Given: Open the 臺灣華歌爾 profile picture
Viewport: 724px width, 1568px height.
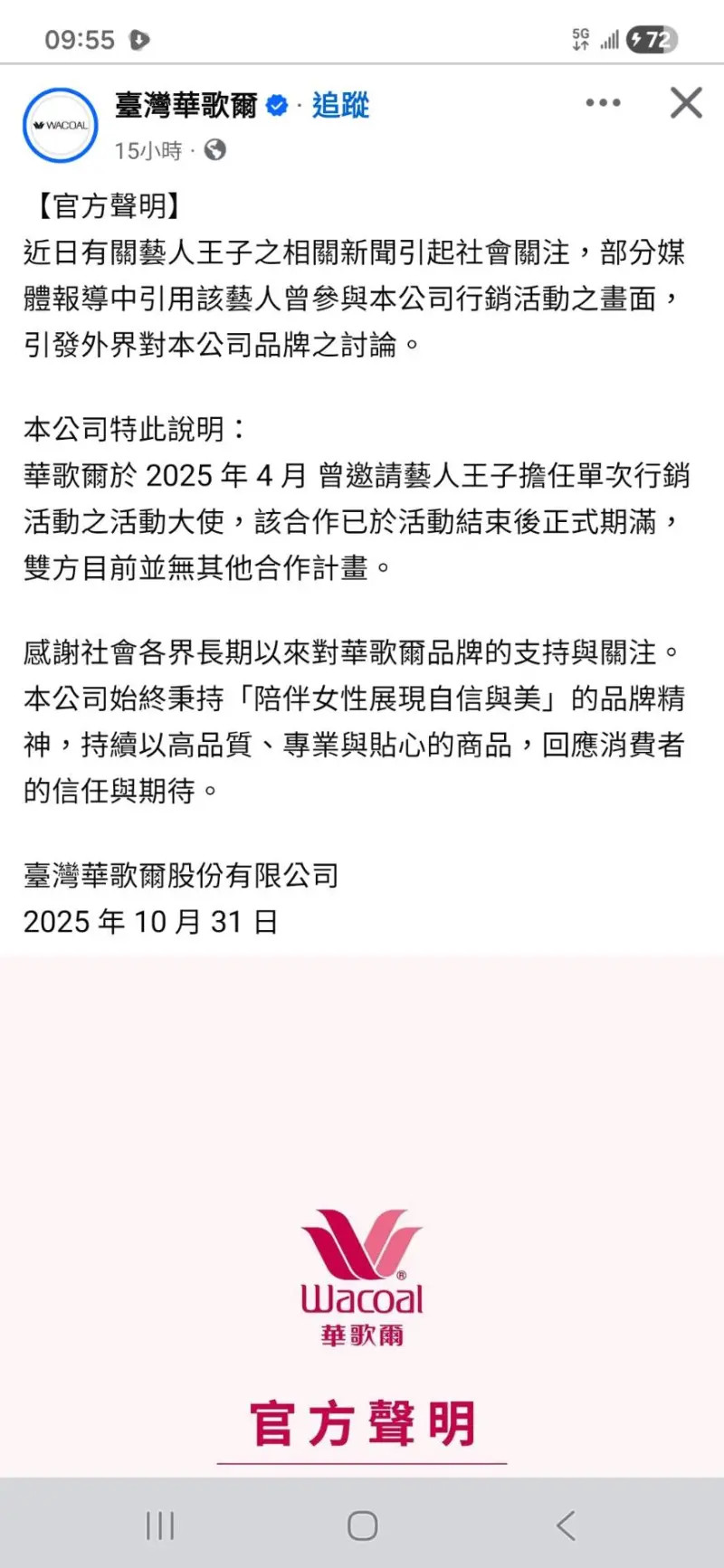Looking at the screenshot, I should [x=60, y=126].
